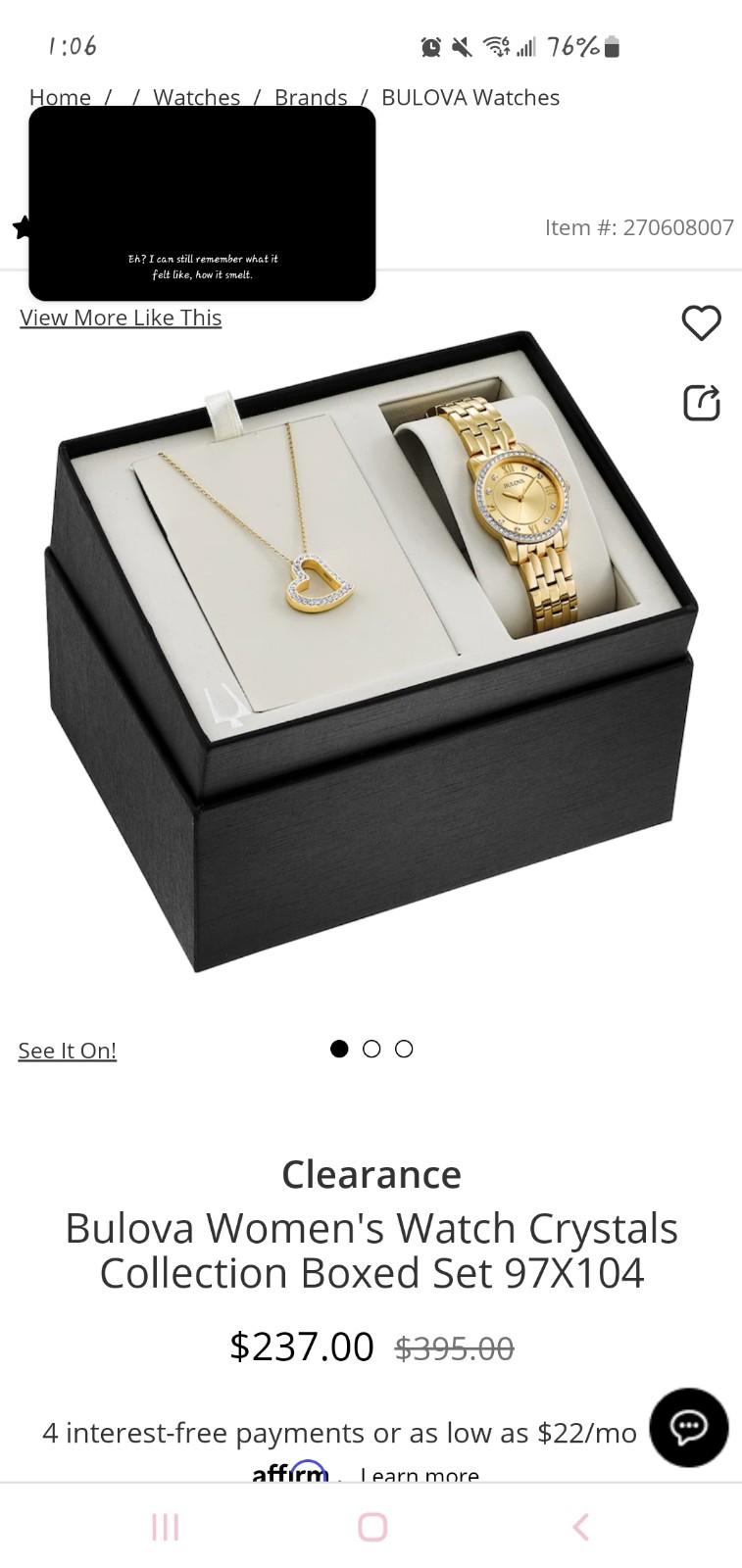Open Watches breadcrumb
Viewport: 742px width, 1568px height.
pyautogui.click(x=196, y=97)
